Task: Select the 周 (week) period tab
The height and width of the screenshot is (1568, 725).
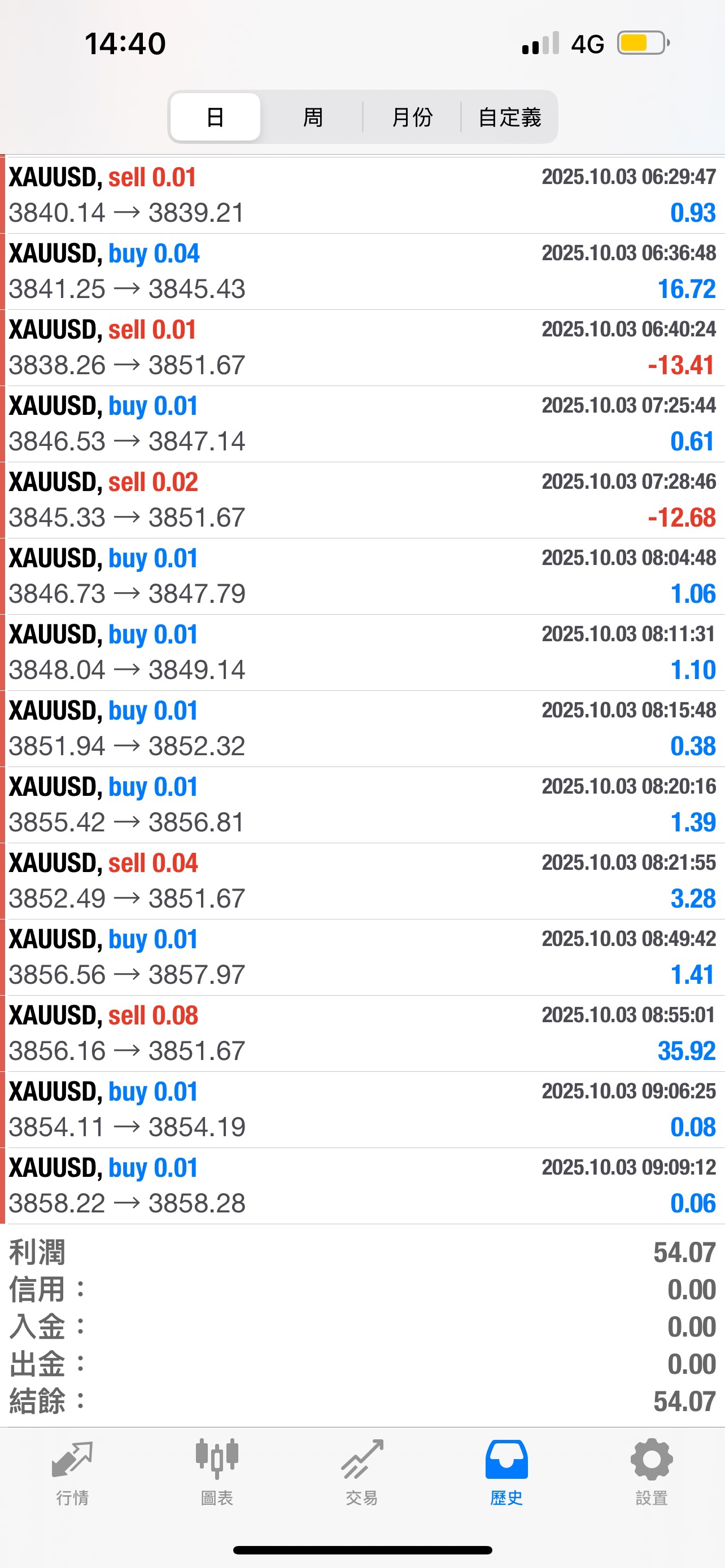Action: pos(313,117)
